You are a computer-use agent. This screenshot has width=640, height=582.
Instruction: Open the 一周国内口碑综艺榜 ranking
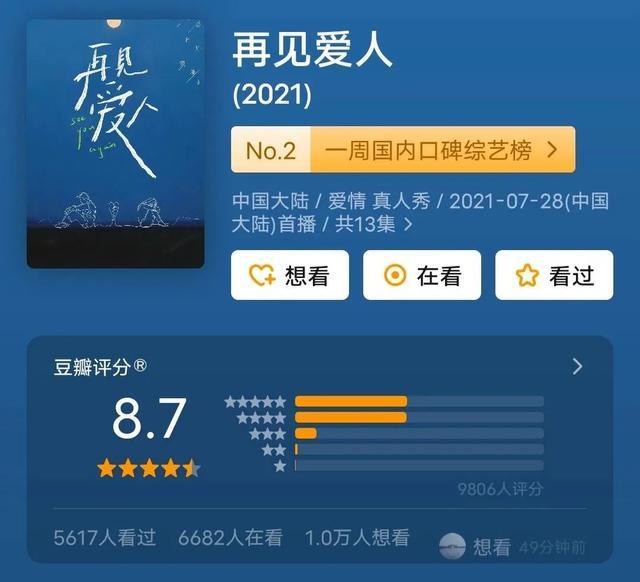point(402,150)
